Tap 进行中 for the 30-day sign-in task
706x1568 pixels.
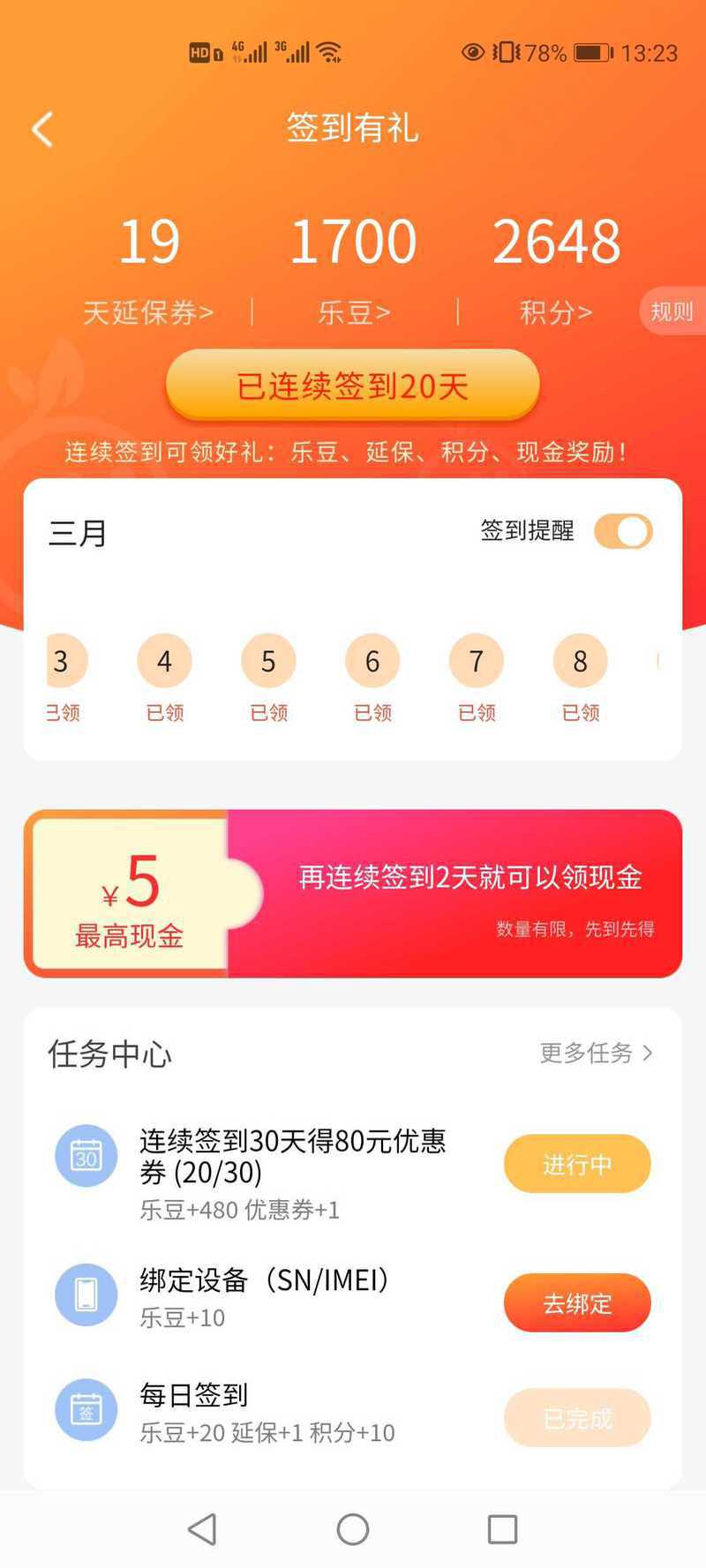click(x=577, y=1164)
